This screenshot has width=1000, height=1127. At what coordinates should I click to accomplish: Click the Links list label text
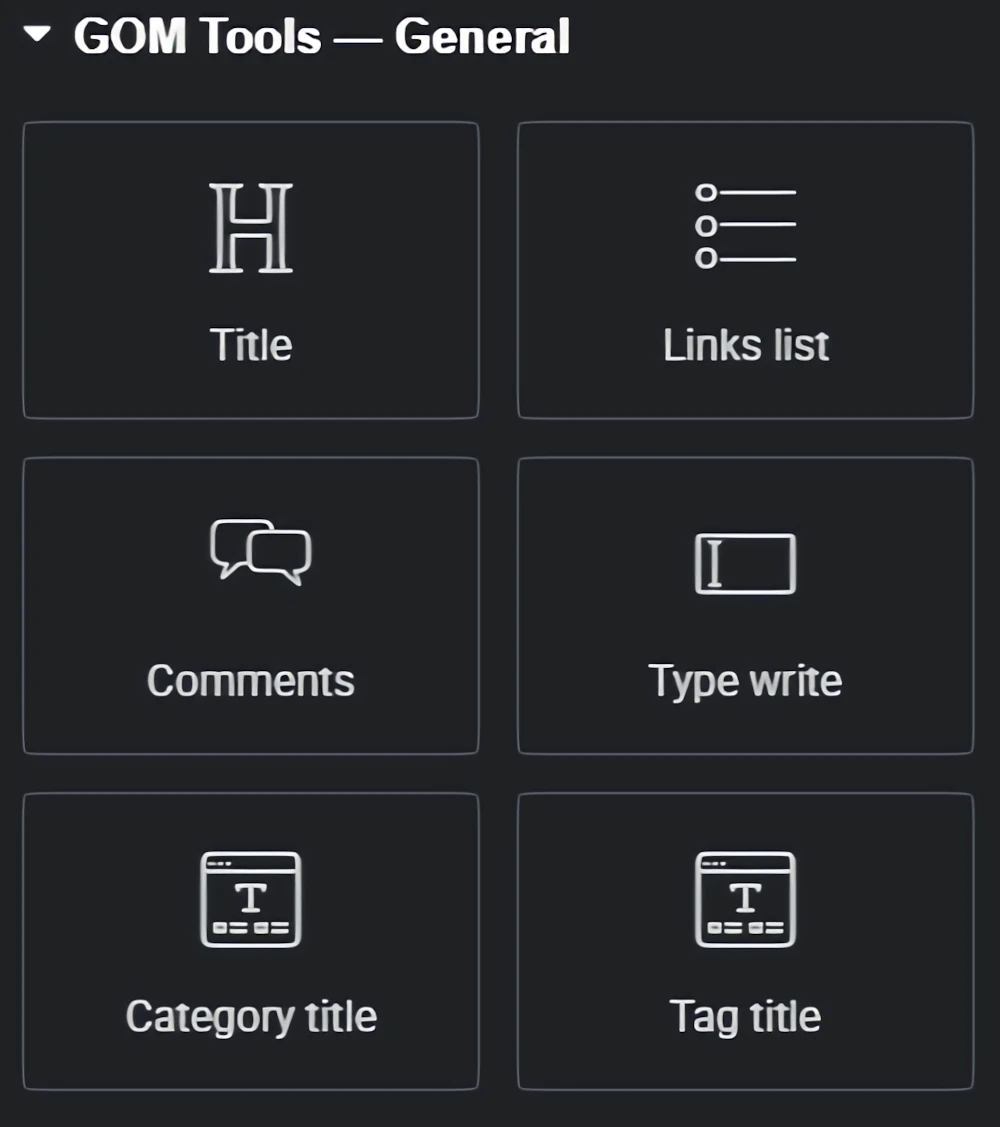745,344
